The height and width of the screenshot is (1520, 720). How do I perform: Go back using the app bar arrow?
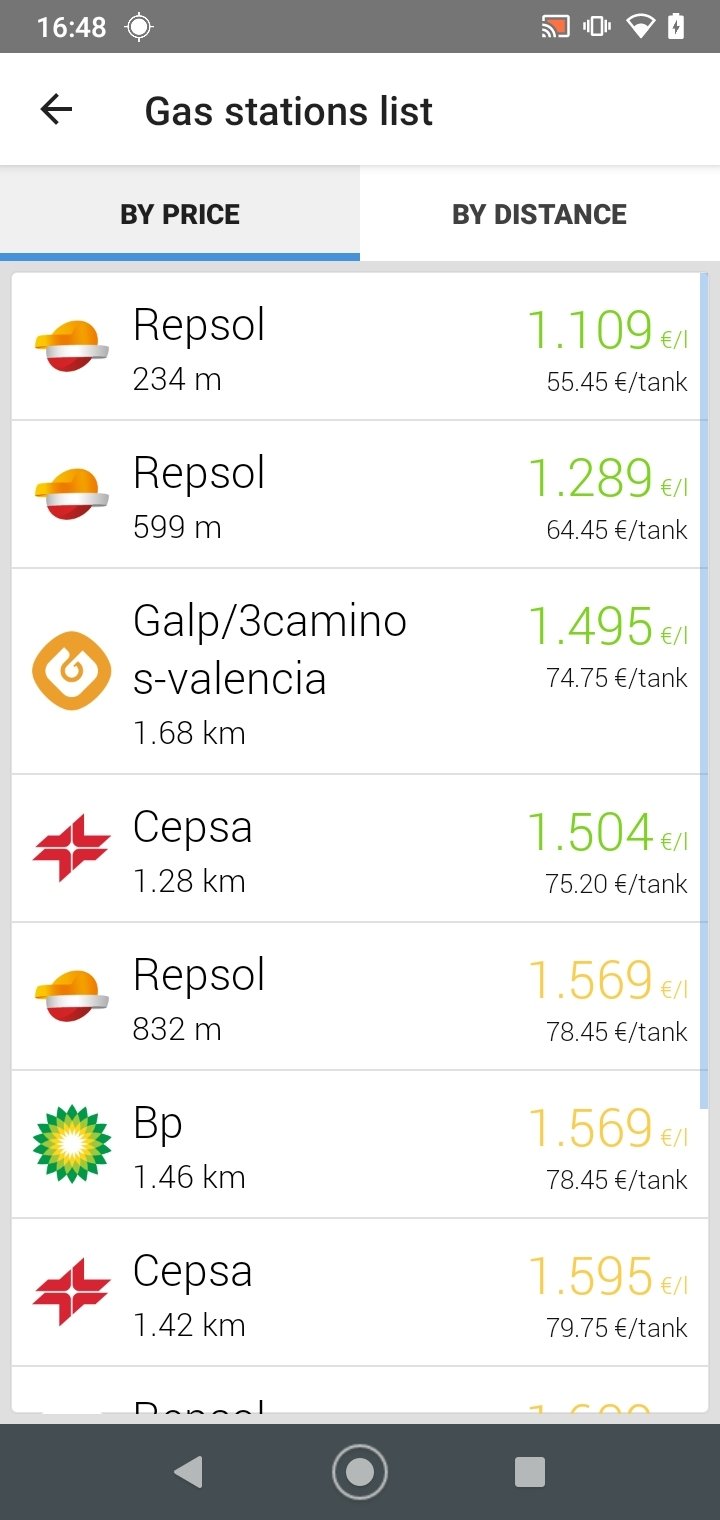point(56,109)
